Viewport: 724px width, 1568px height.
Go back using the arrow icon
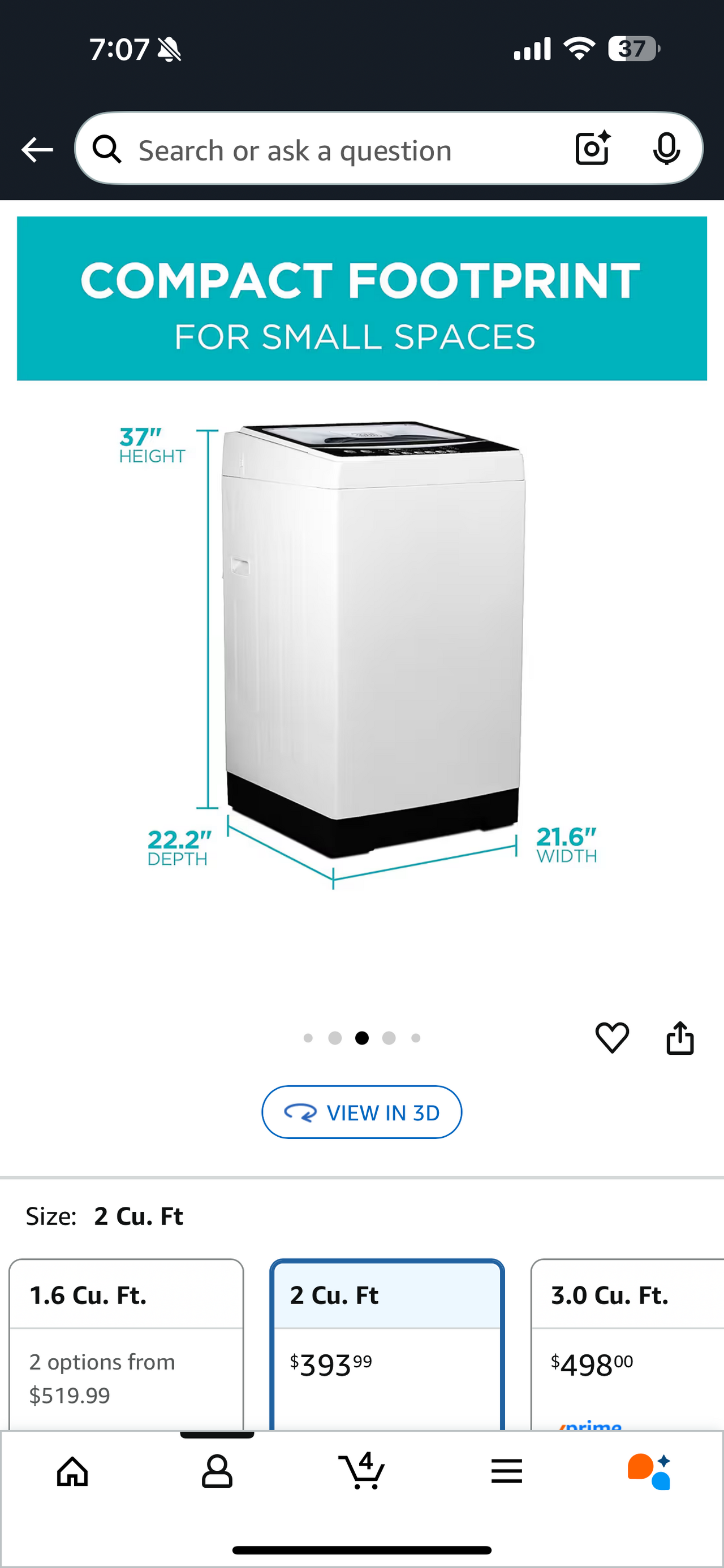pyautogui.click(x=37, y=150)
